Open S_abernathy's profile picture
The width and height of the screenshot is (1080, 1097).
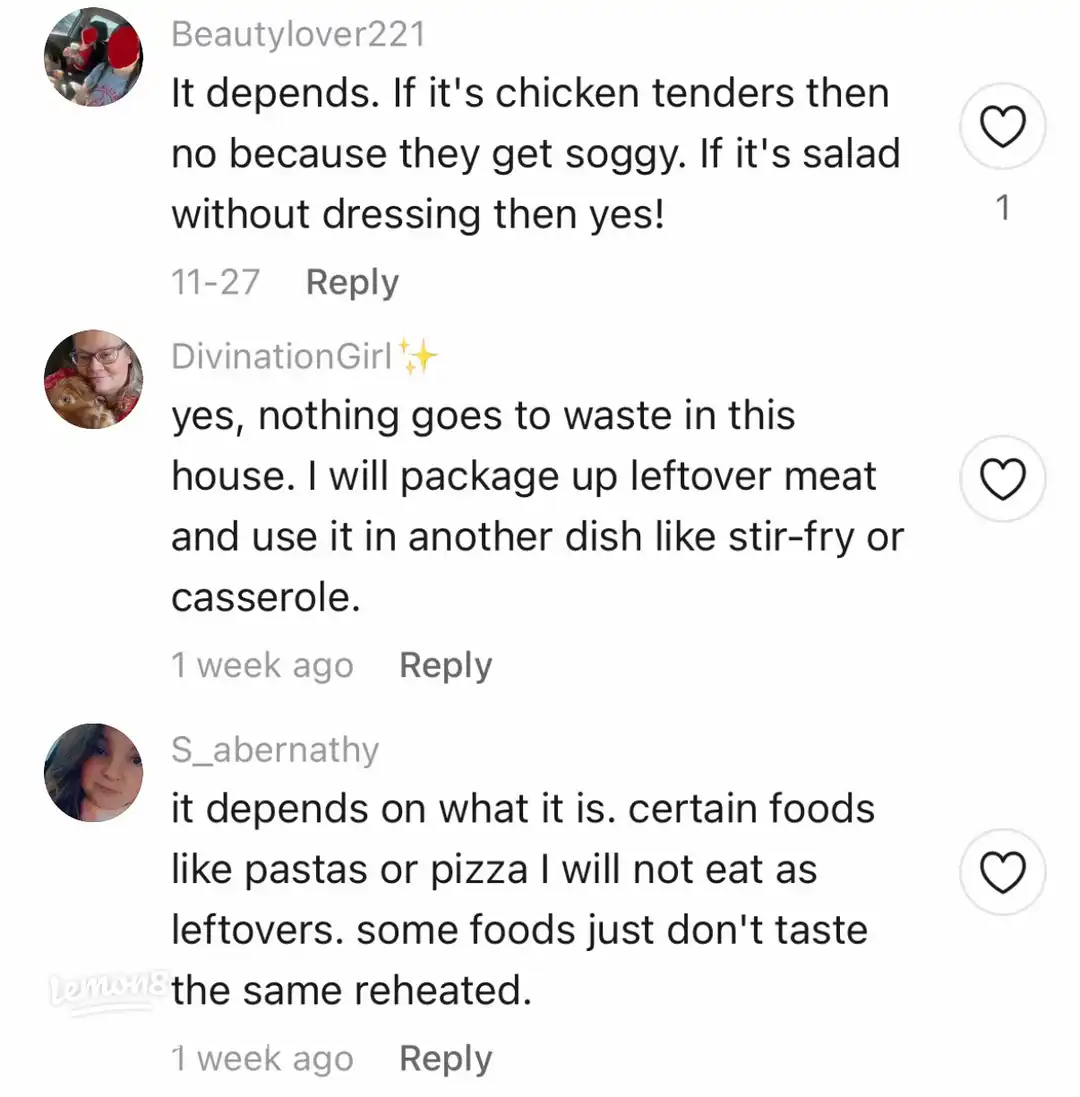click(94, 772)
